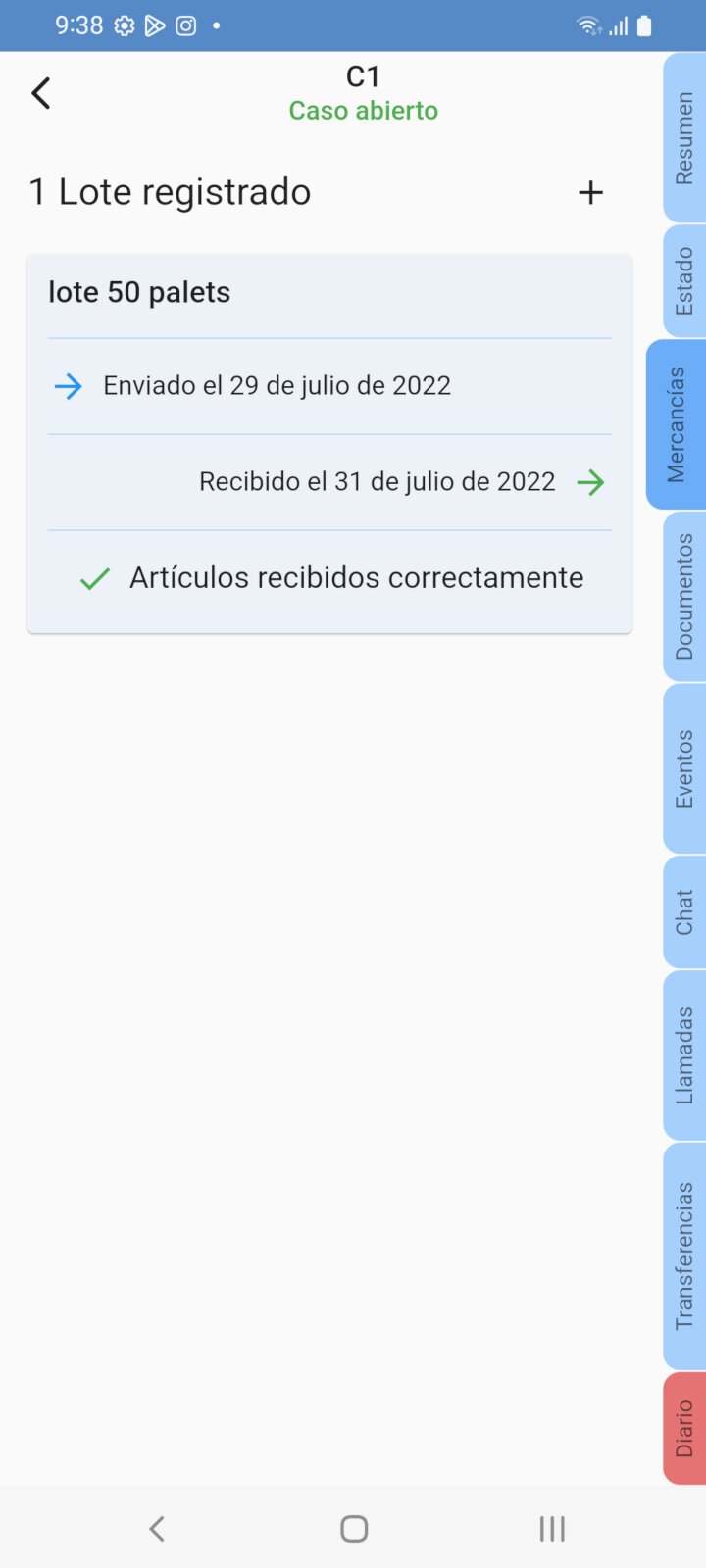Open recent apps from navigation bar
This screenshot has height=1568, width=706.
(552, 1528)
